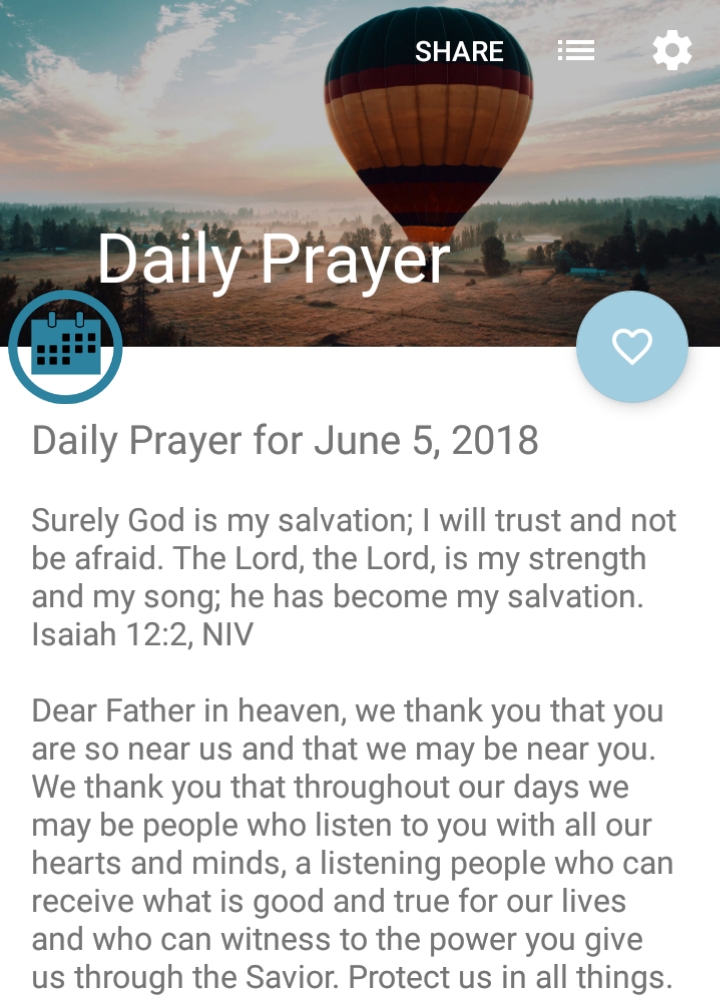
Task: Tap the list icon to browse past devotions
Action: [577, 50]
